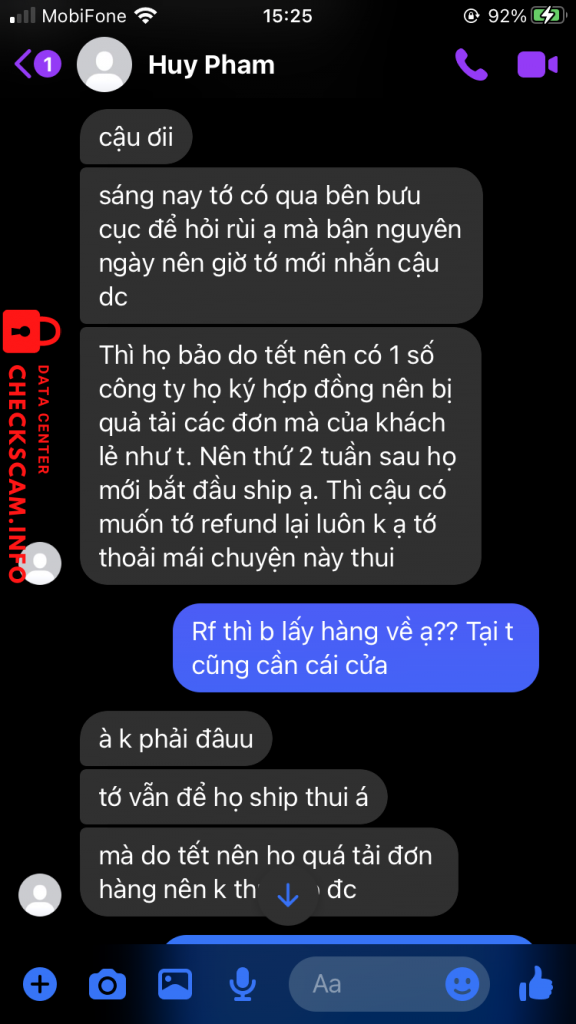Open the plus menu for more actions
576x1024 pixels.
point(40,984)
